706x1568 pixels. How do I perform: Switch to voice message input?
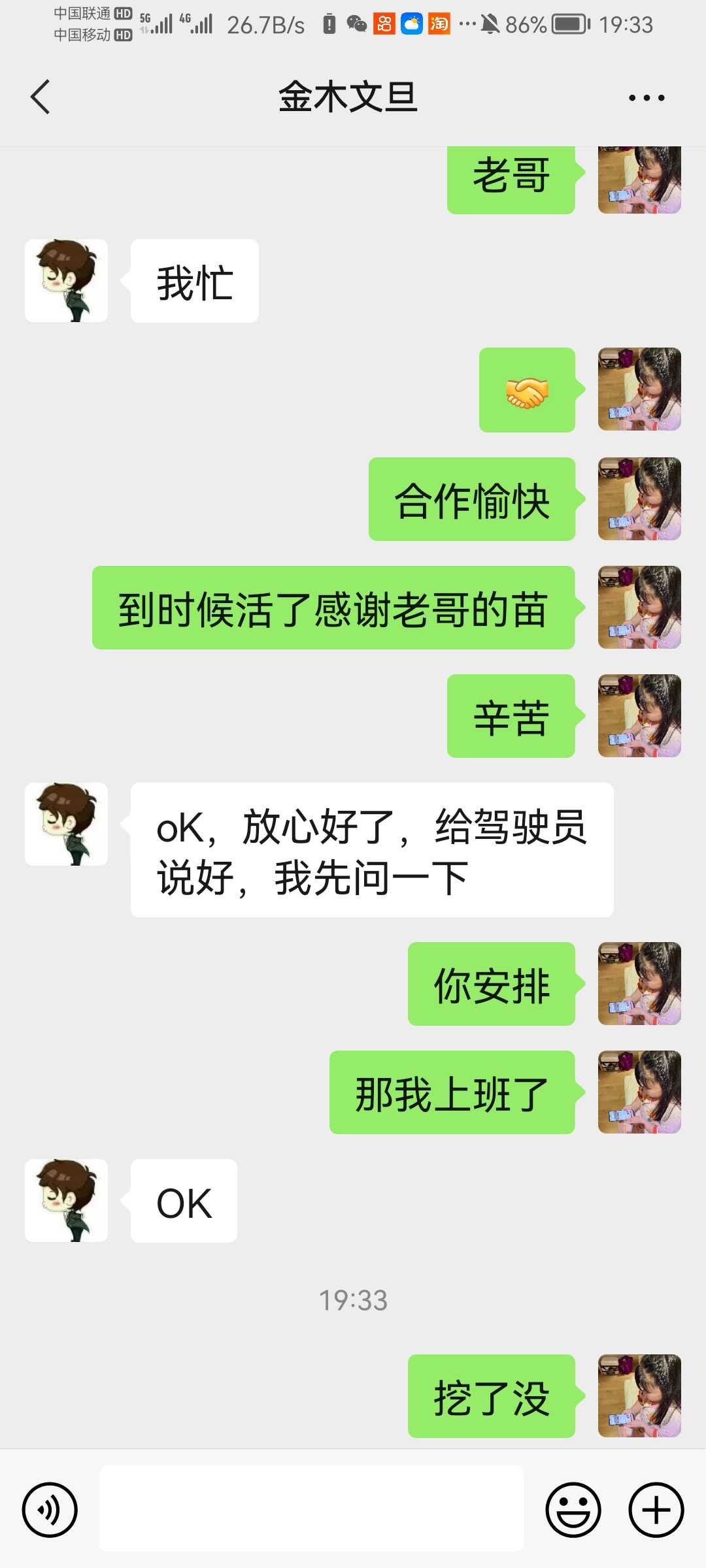[x=50, y=1510]
